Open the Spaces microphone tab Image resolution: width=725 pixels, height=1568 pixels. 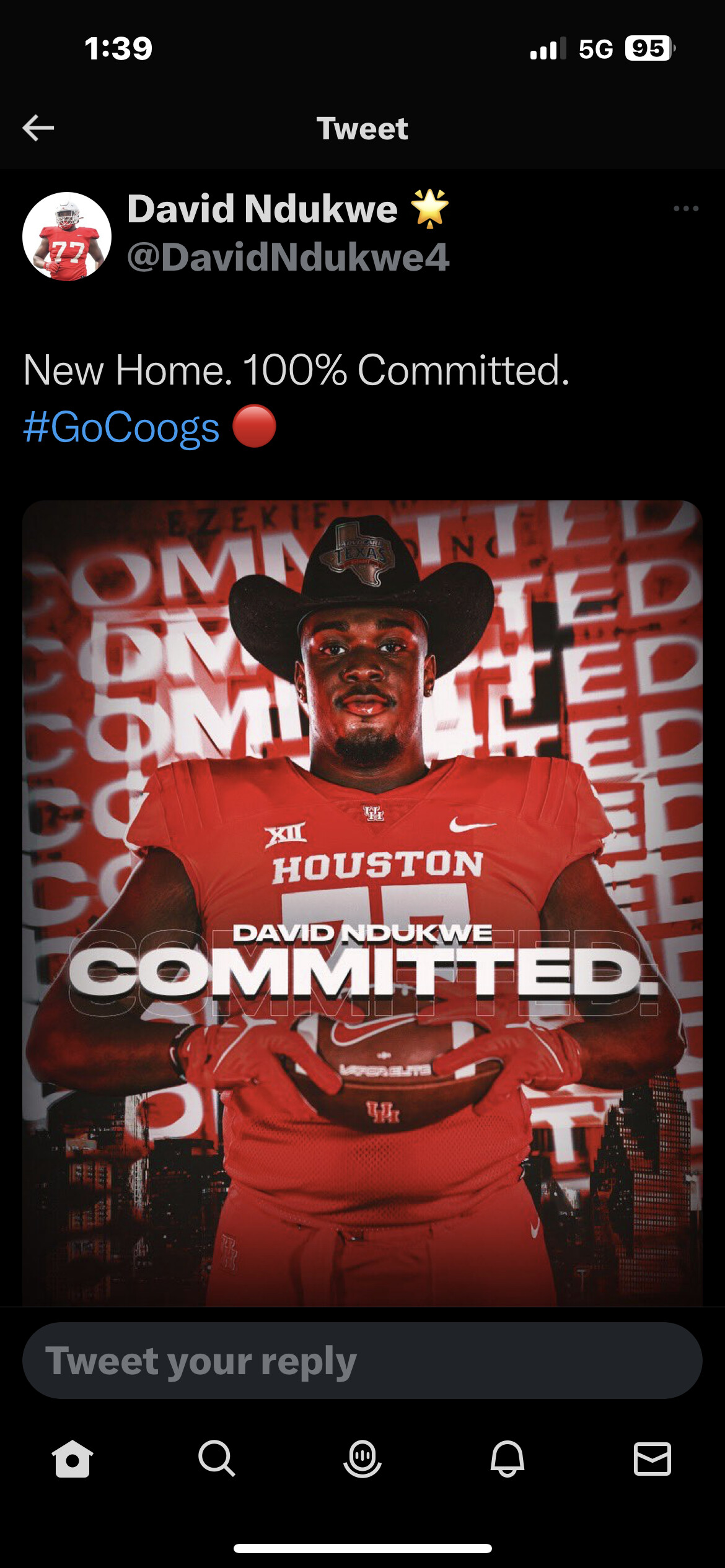coord(362,1458)
